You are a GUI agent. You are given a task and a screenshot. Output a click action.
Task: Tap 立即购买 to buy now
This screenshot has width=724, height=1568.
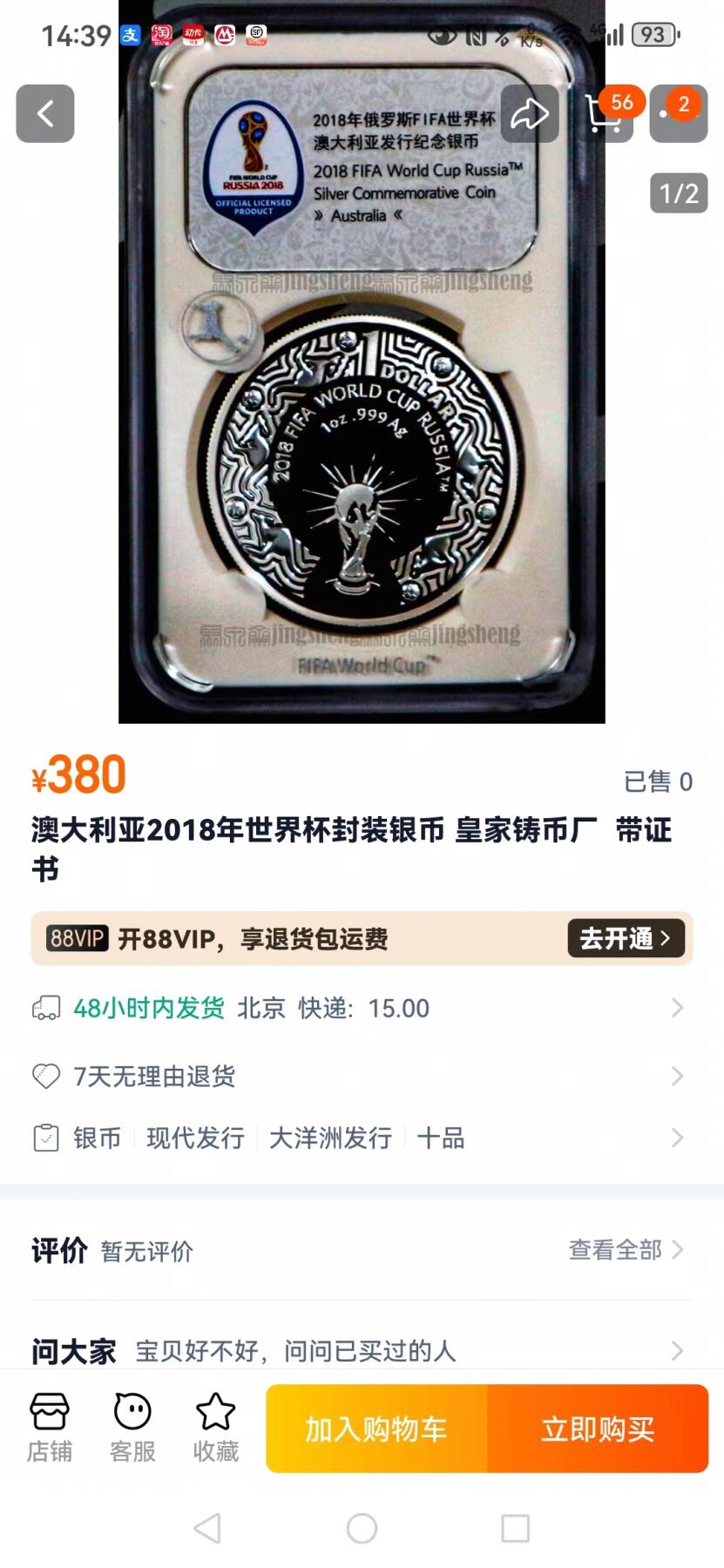598,1427
